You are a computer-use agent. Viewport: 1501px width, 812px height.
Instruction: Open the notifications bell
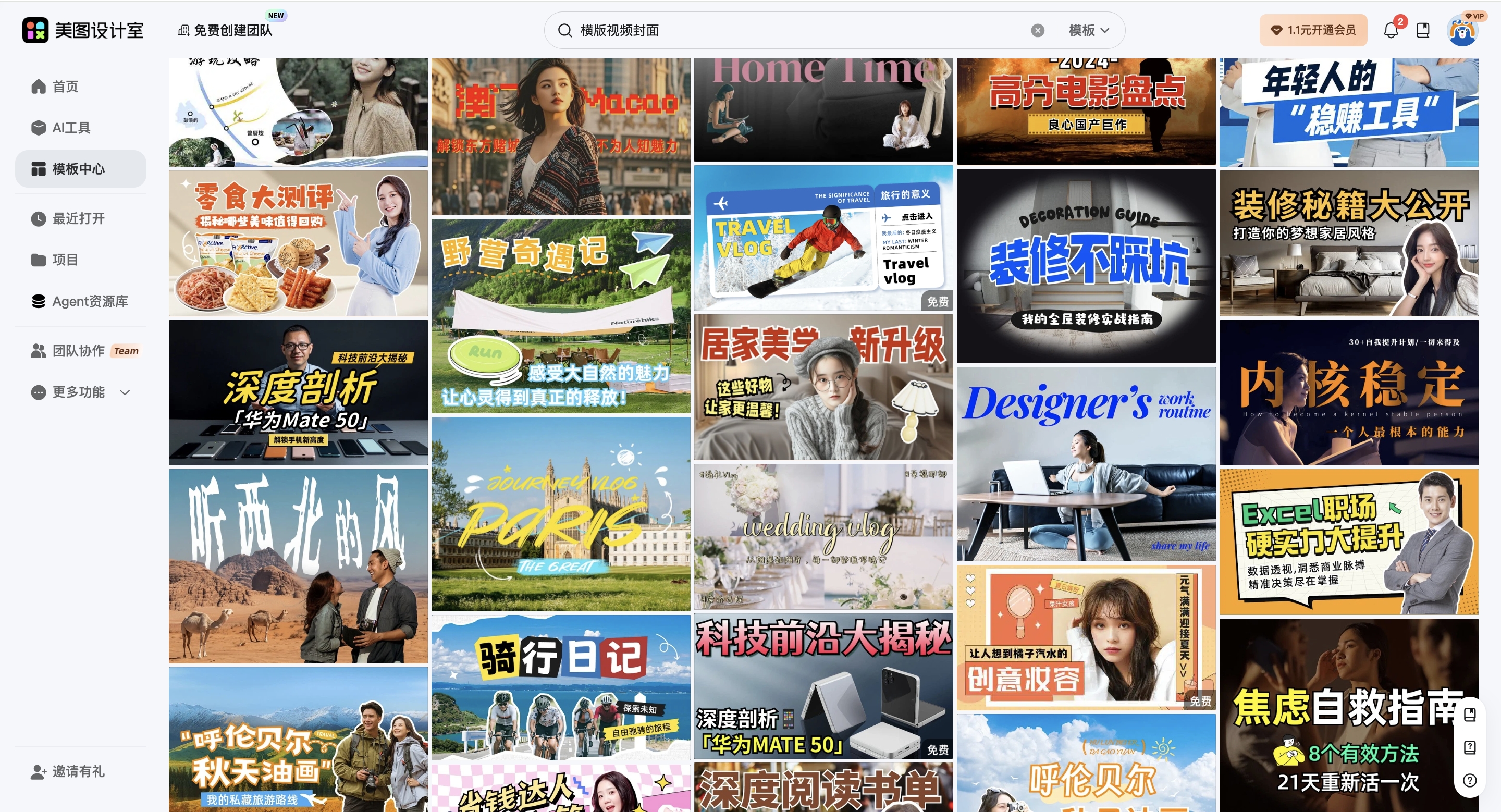pos(1391,30)
